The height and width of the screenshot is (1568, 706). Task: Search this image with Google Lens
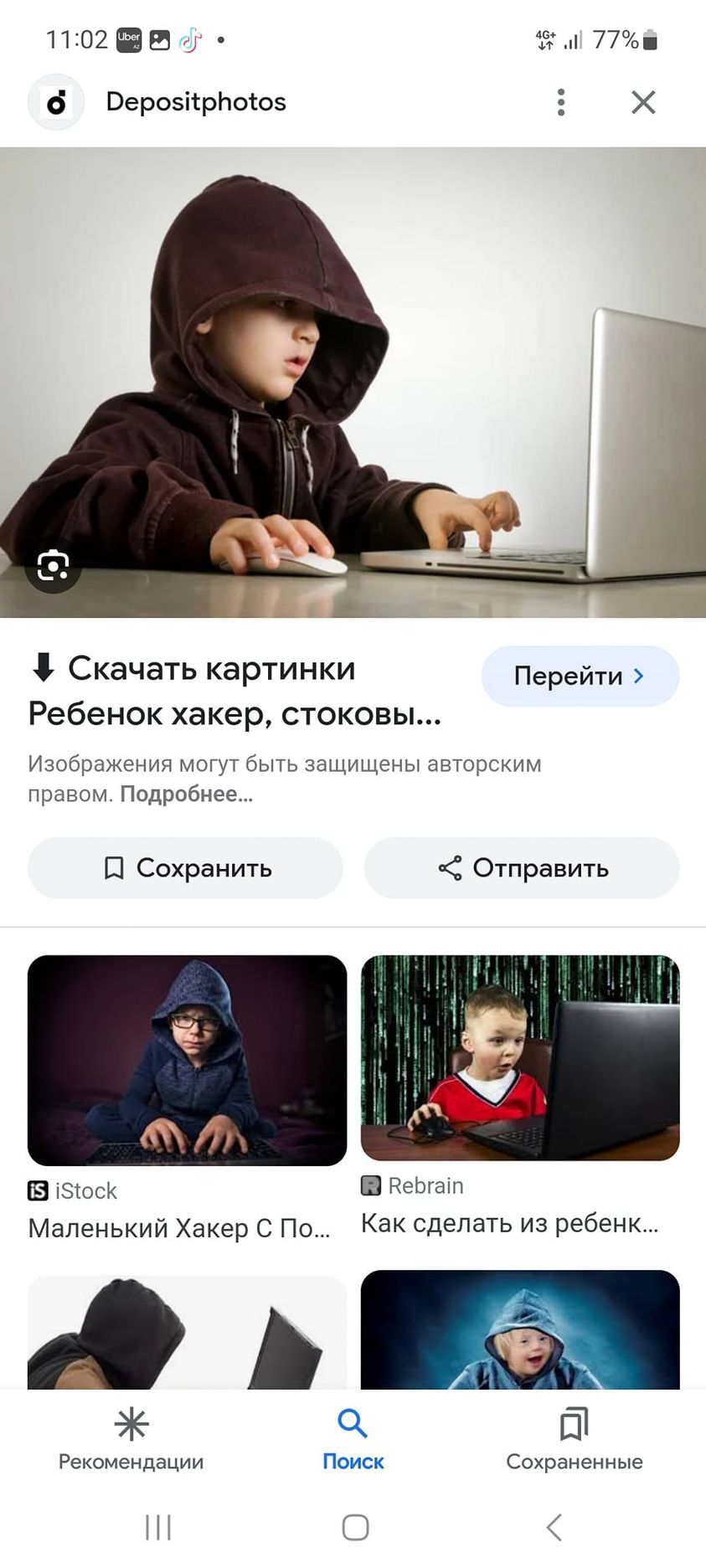53,567
